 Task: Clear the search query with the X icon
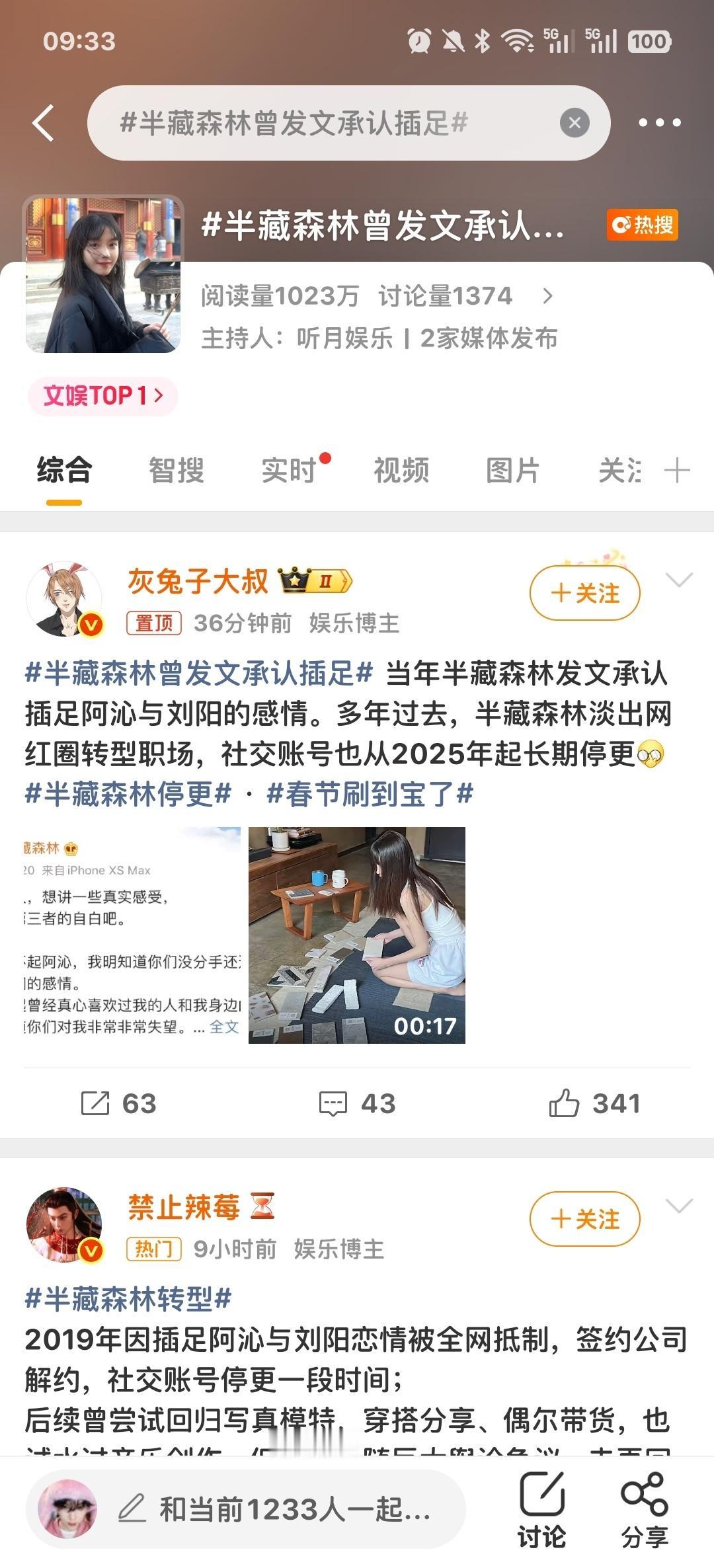[575, 123]
